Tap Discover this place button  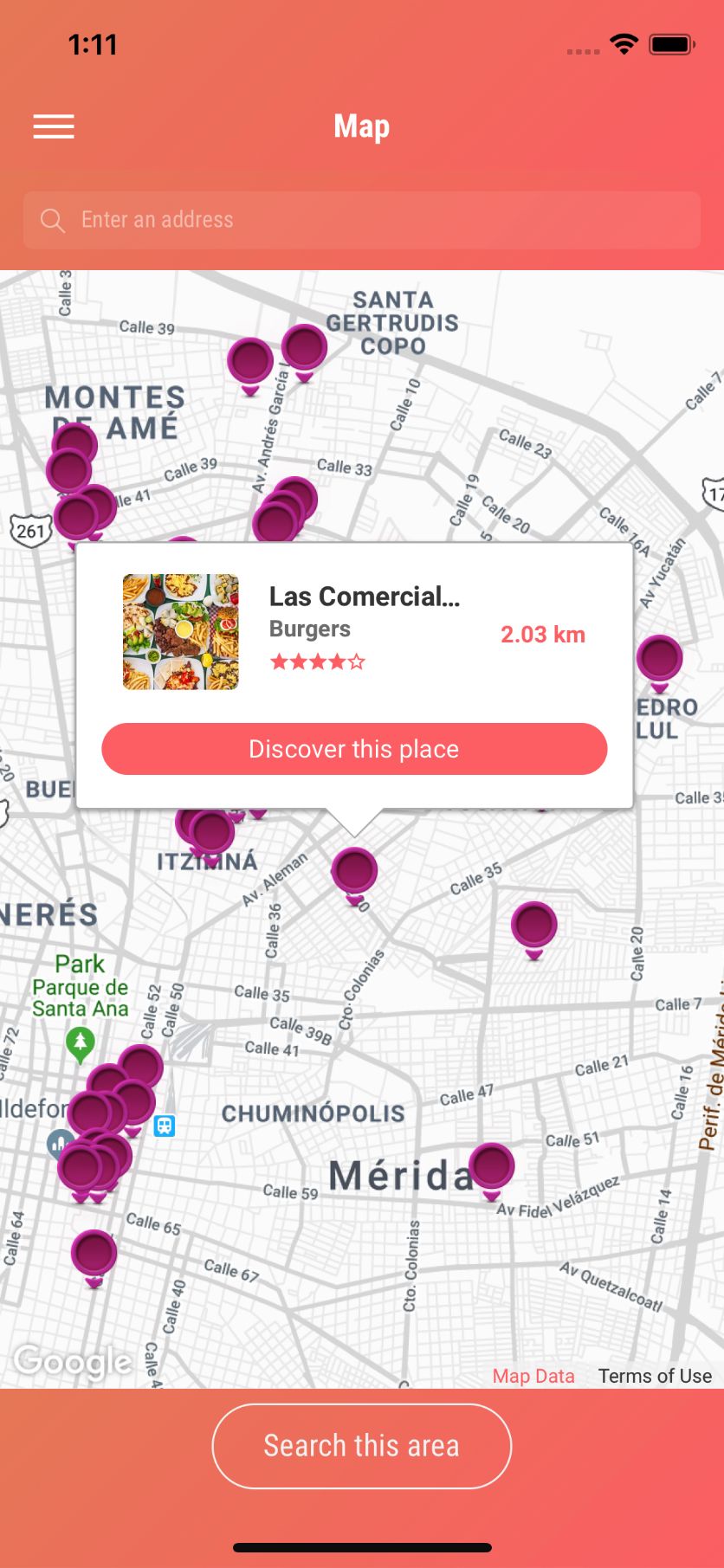click(354, 749)
